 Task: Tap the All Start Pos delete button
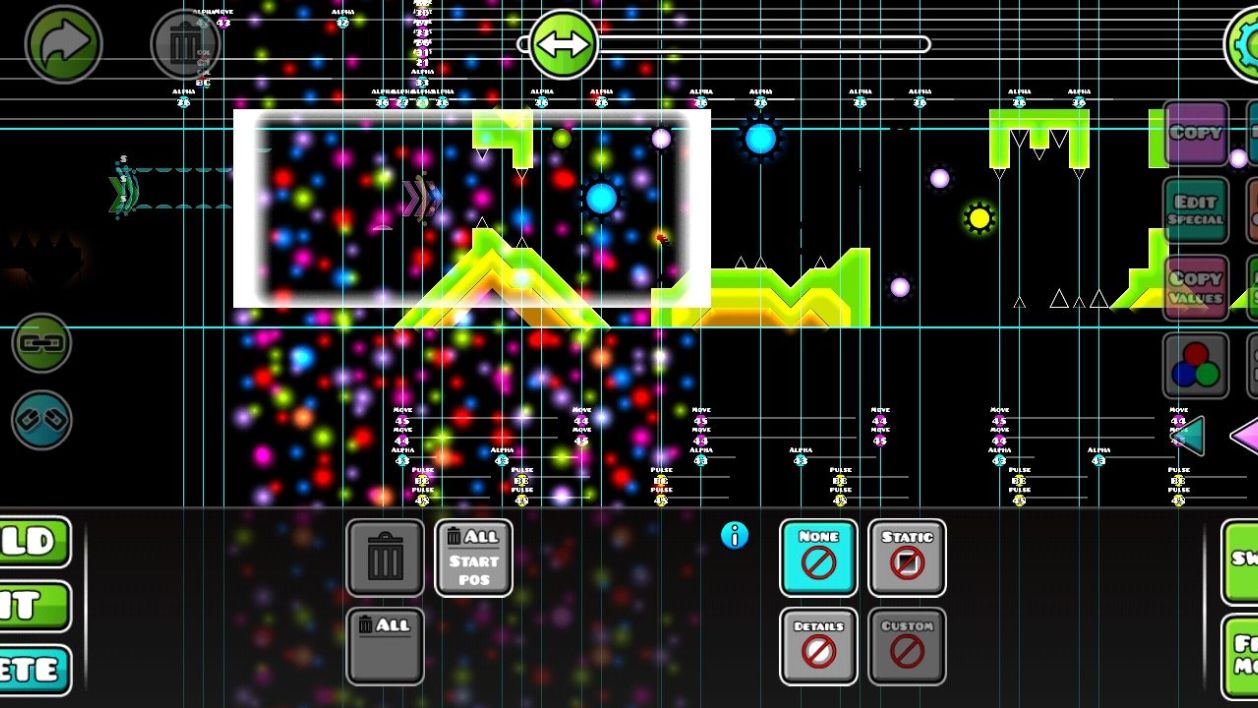click(x=474, y=558)
